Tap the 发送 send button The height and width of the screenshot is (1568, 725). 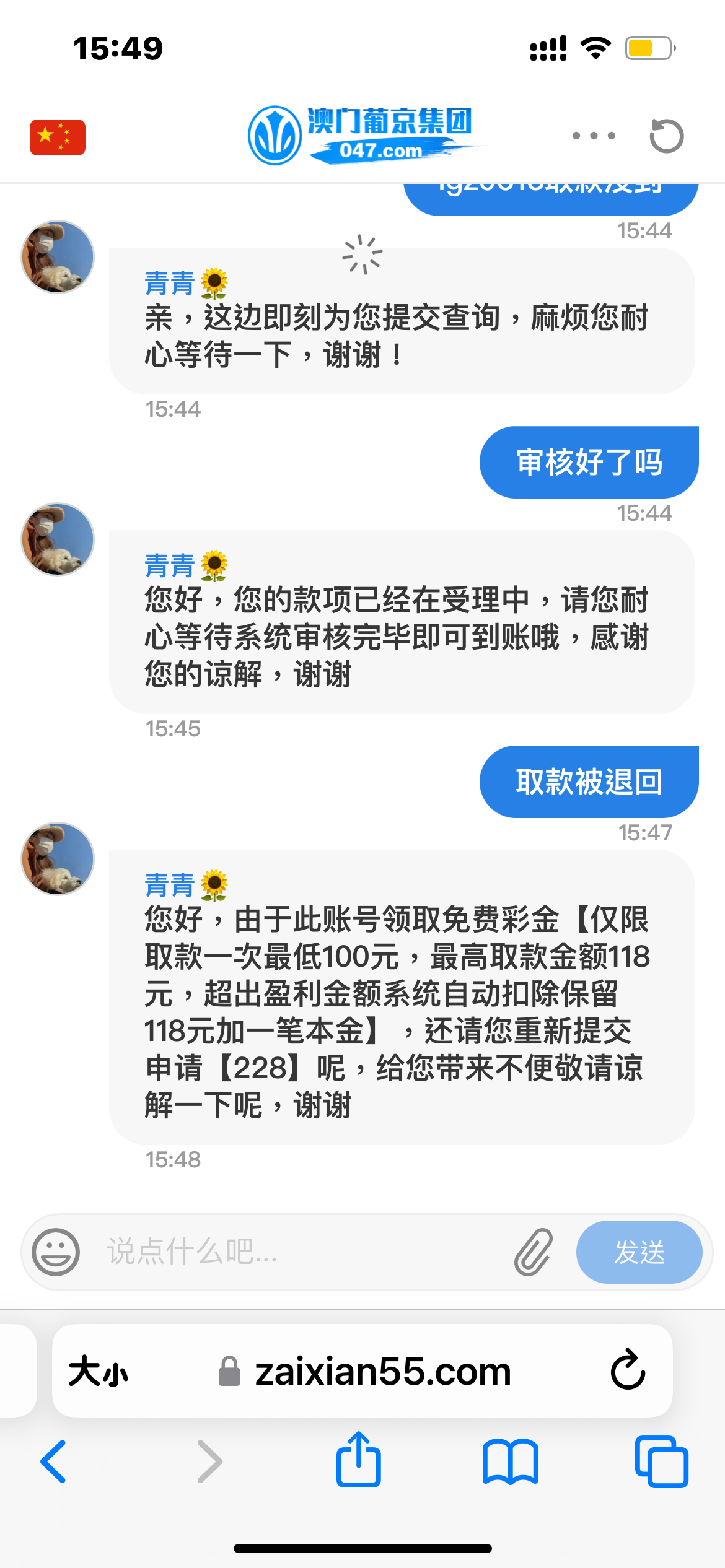(639, 1252)
